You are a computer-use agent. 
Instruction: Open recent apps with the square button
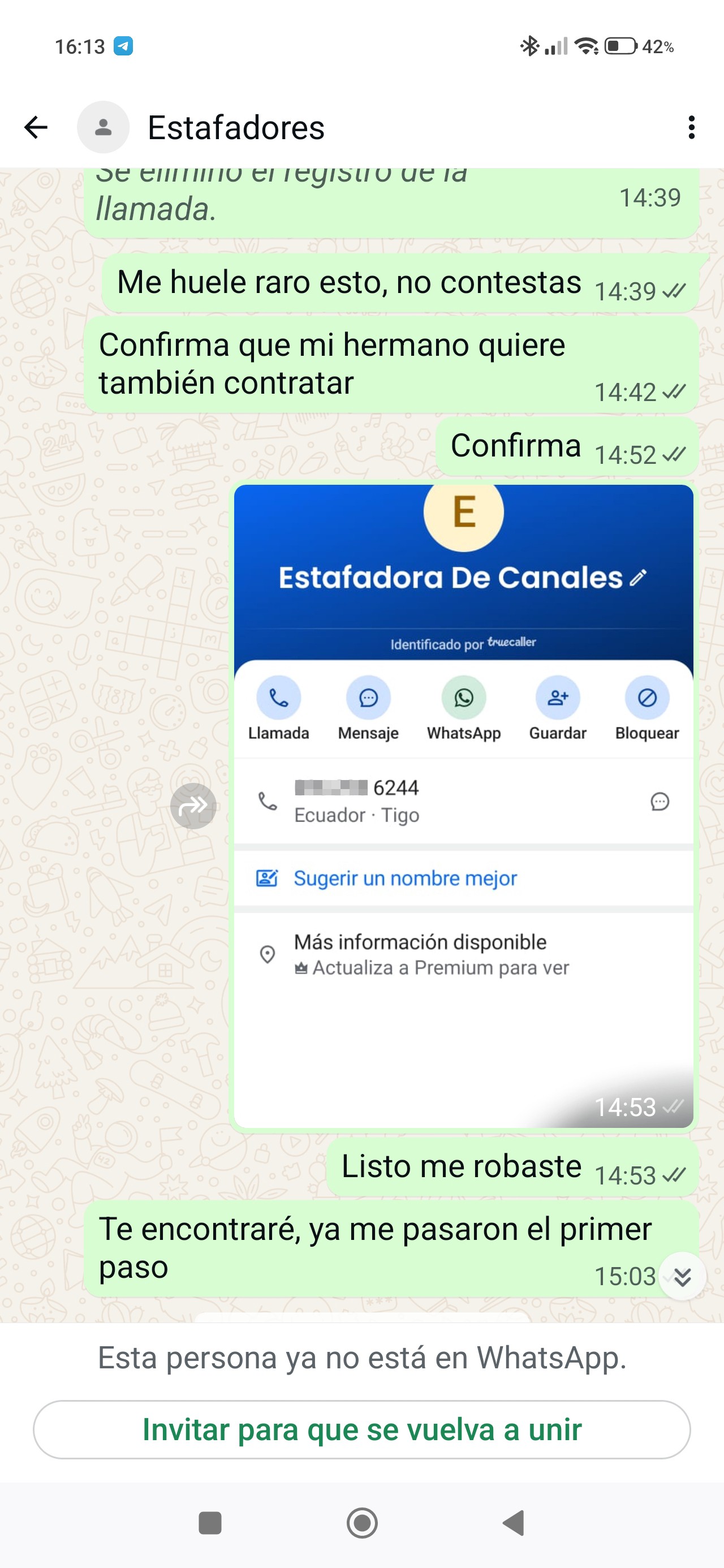pos(210,1523)
